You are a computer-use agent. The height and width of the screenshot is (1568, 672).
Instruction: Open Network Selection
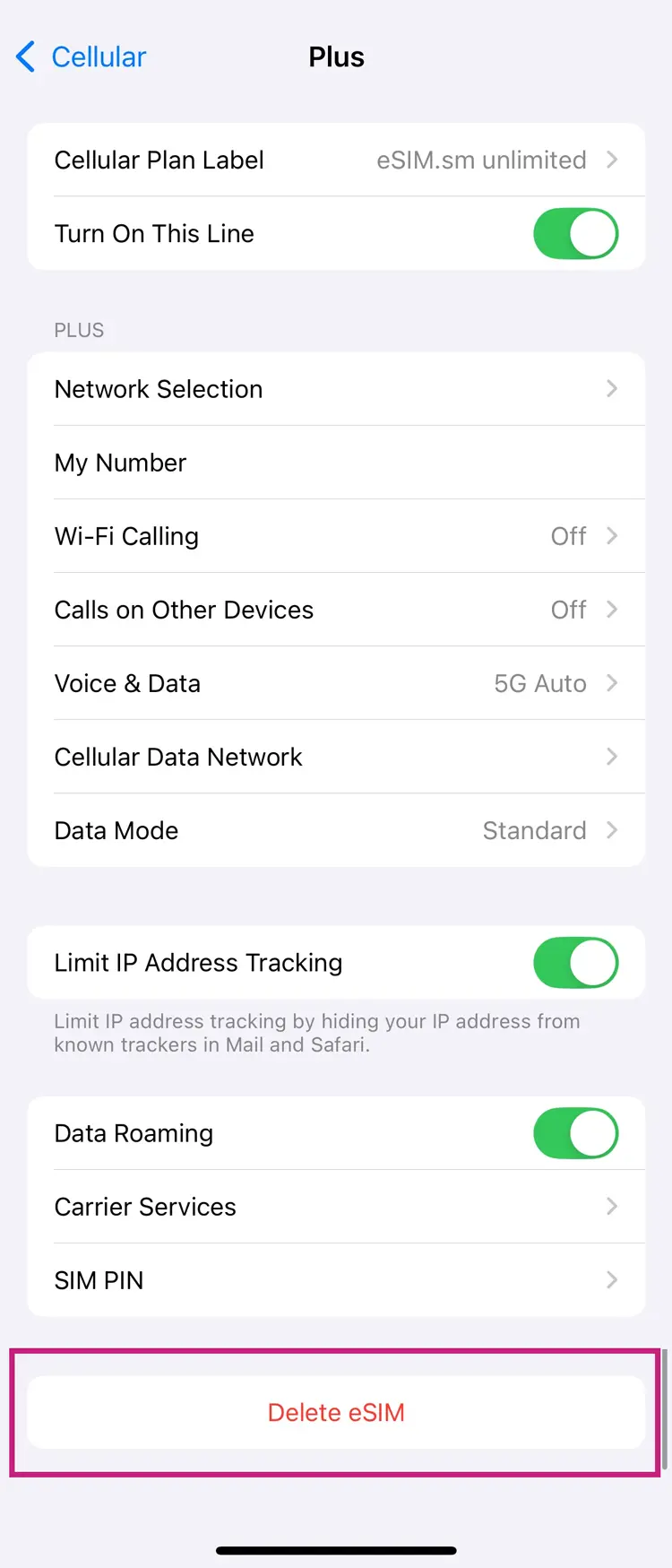(336, 389)
